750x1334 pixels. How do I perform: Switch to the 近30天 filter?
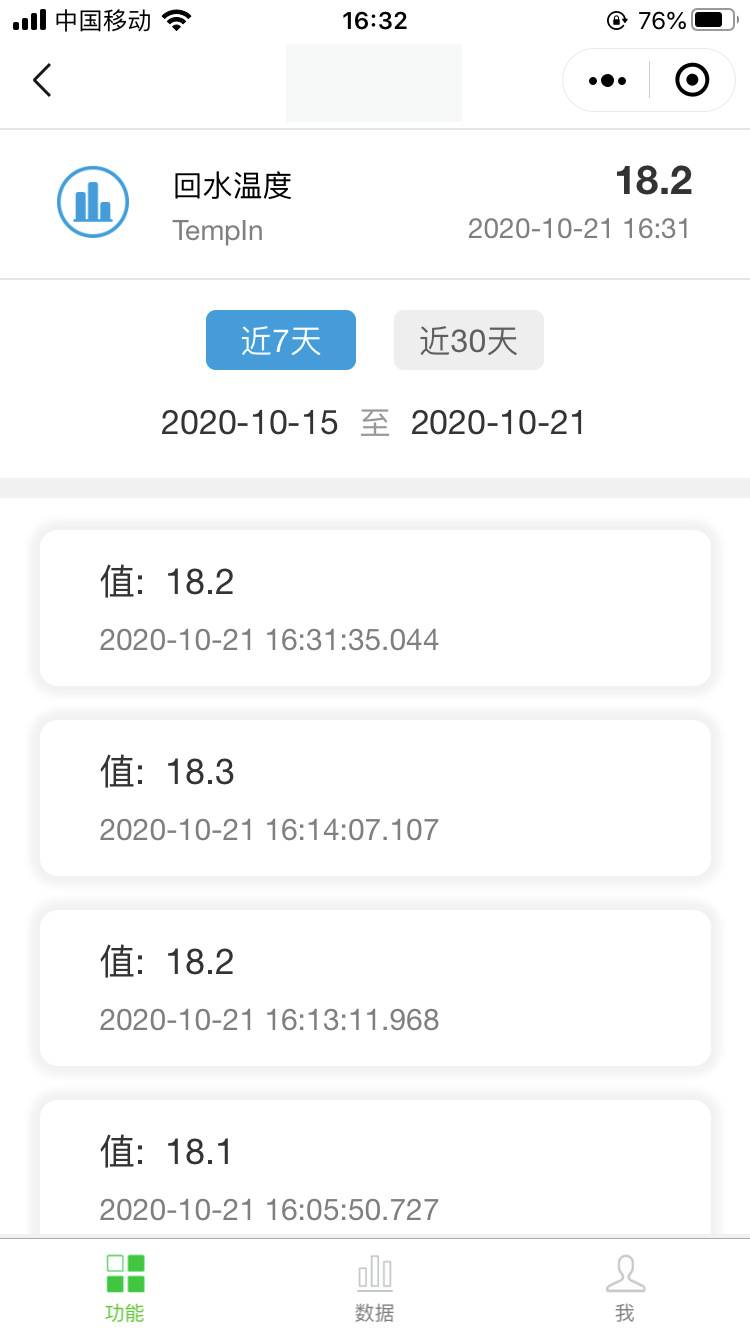(x=468, y=340)
